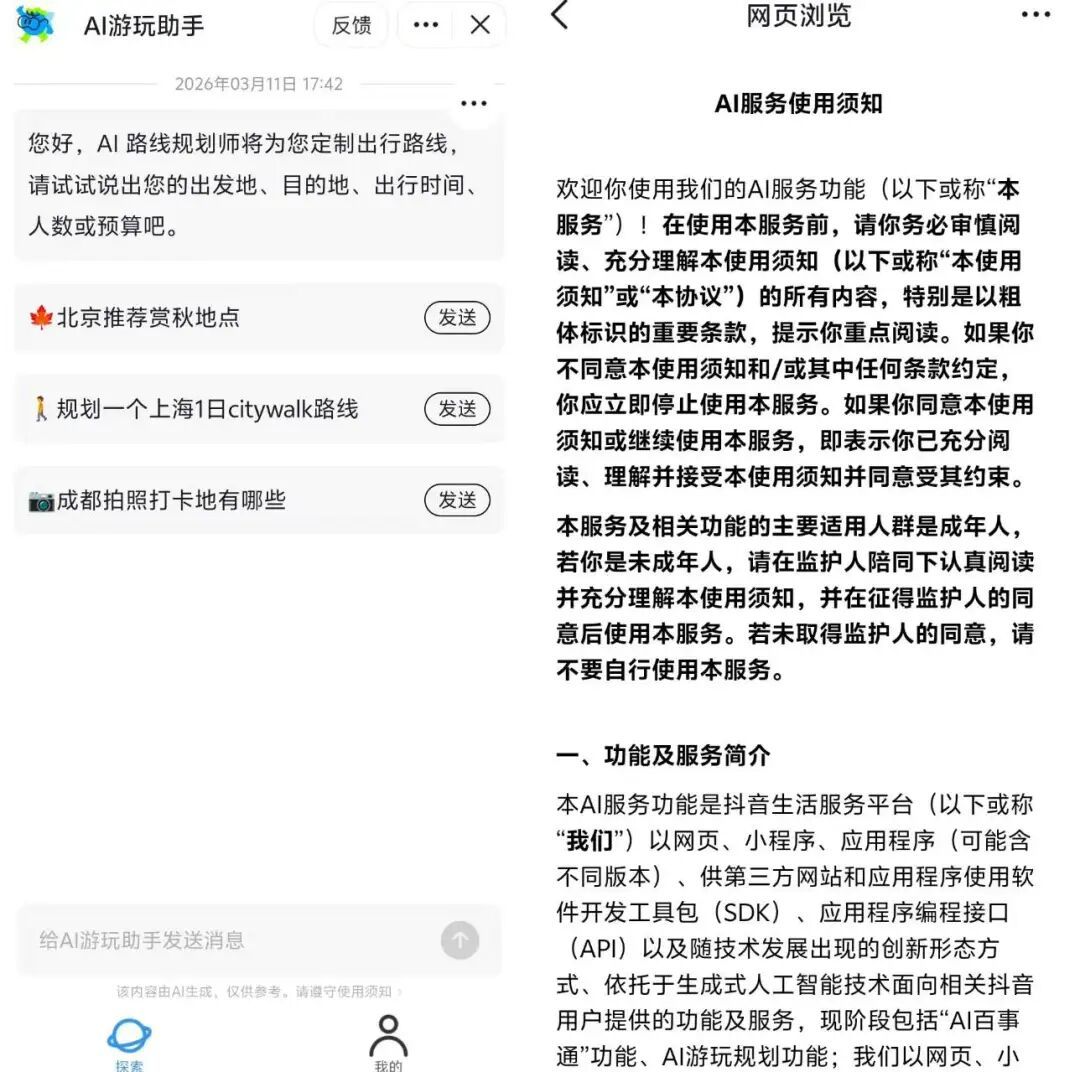Switch to the 探索 tab
This screenshot has width=1080, height=1072.
pos(129,1043)
